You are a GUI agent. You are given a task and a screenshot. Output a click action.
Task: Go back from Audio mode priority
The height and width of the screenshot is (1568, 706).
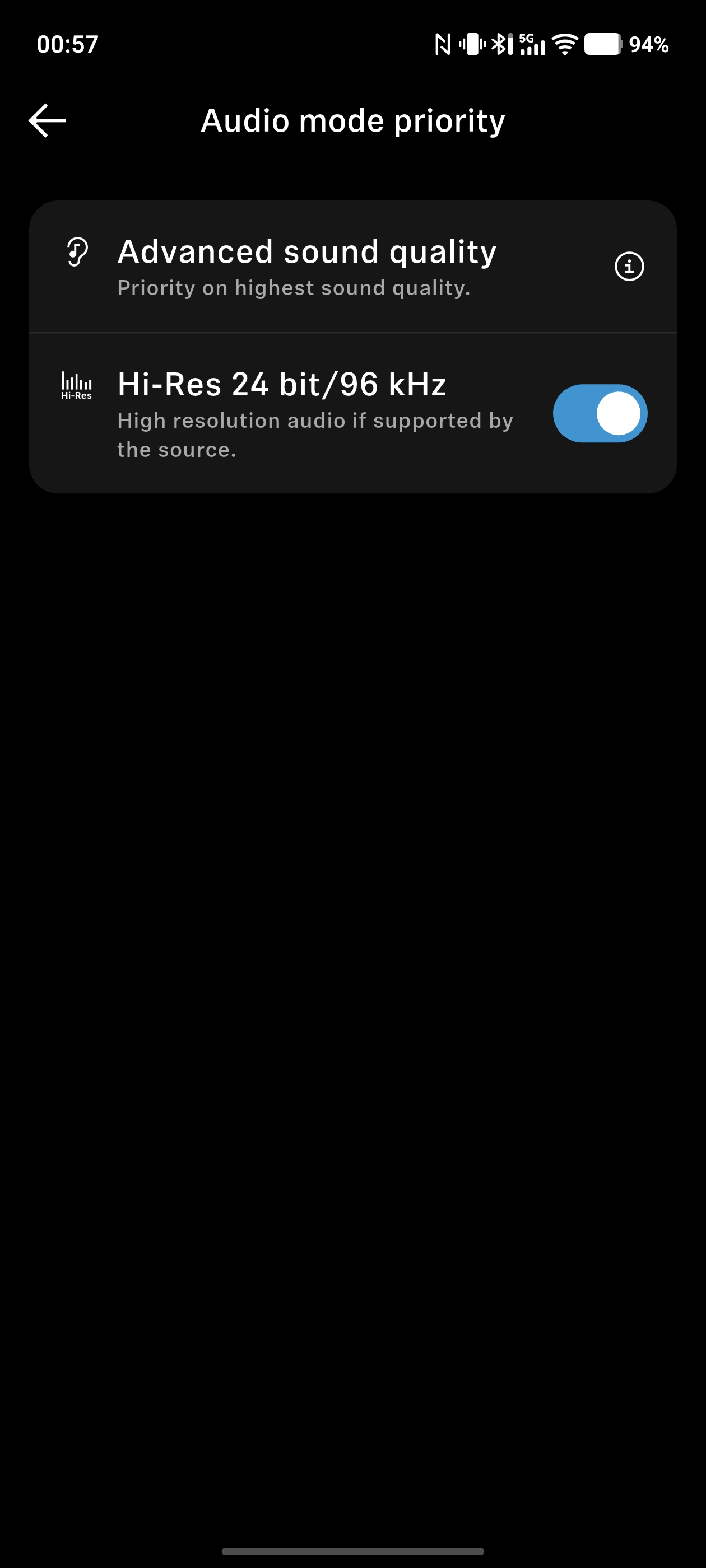tap(48, 120)
